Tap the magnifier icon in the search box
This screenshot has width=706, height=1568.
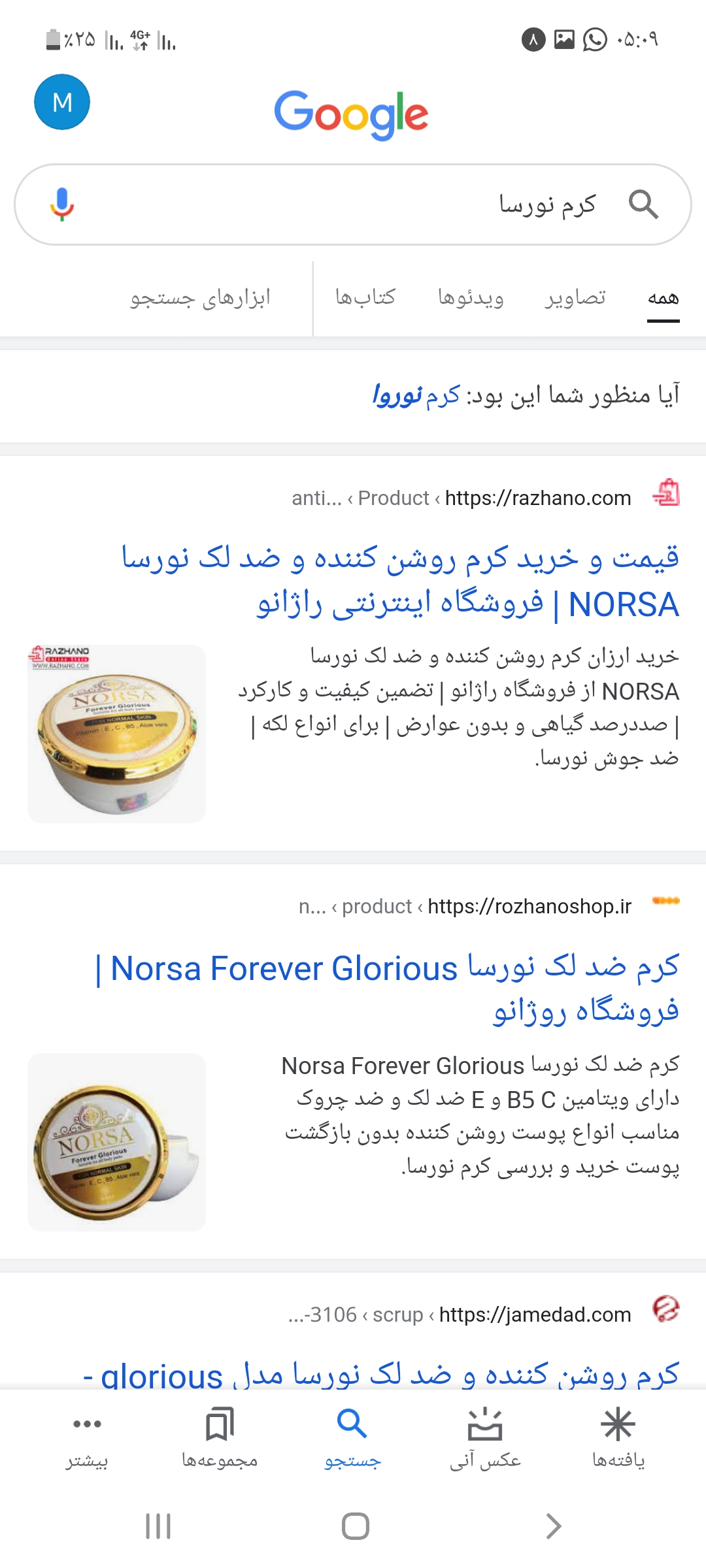click(x=643, y=204)
